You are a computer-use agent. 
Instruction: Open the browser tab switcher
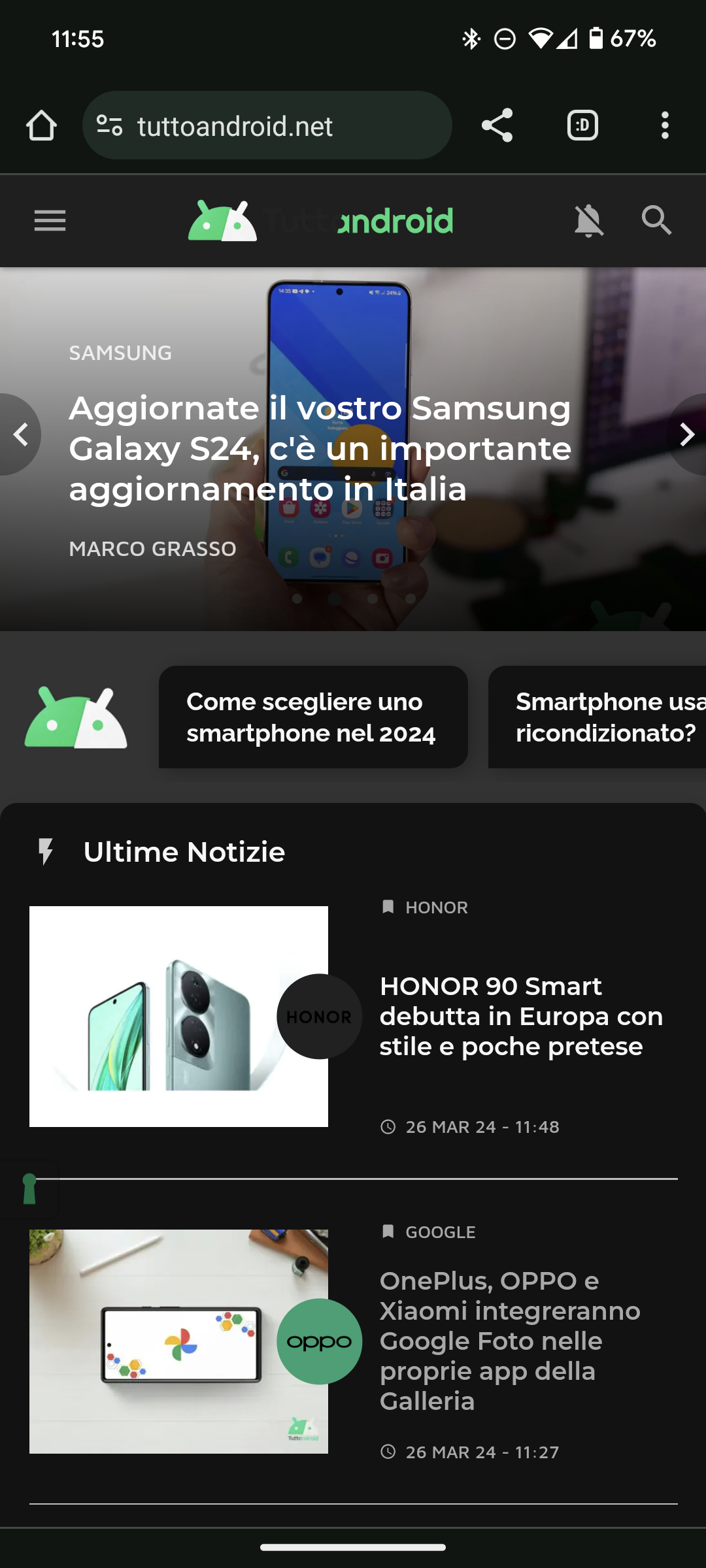pos(582,125)
